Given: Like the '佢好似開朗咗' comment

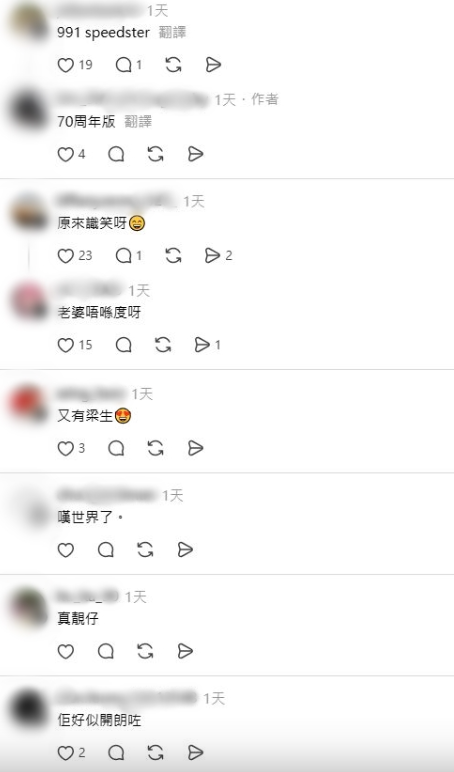Looking at the screenshot, I should point(65,753).
